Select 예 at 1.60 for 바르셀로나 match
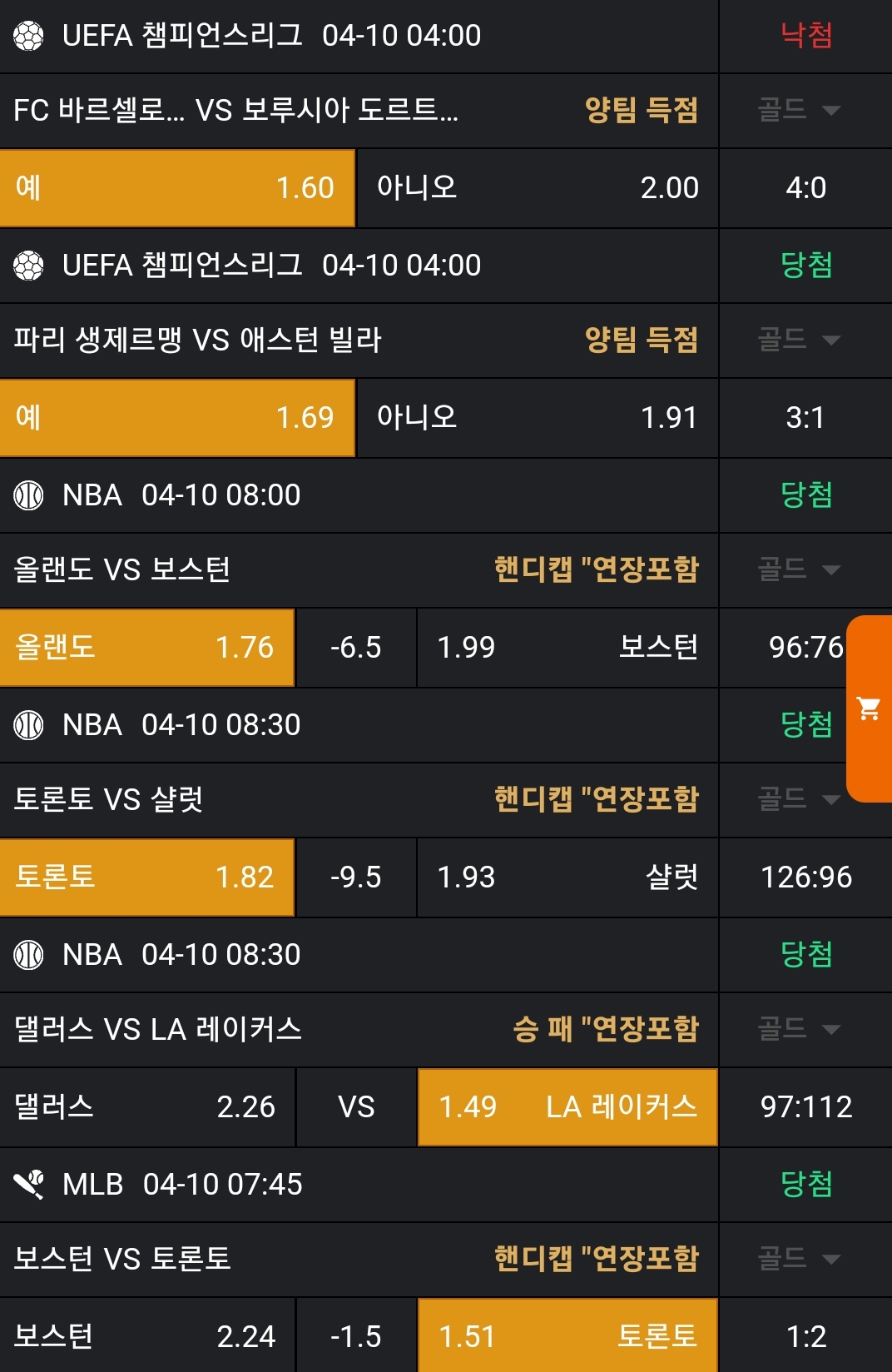This screenshot has height=1372, width=892. click(x=177, y=188)
